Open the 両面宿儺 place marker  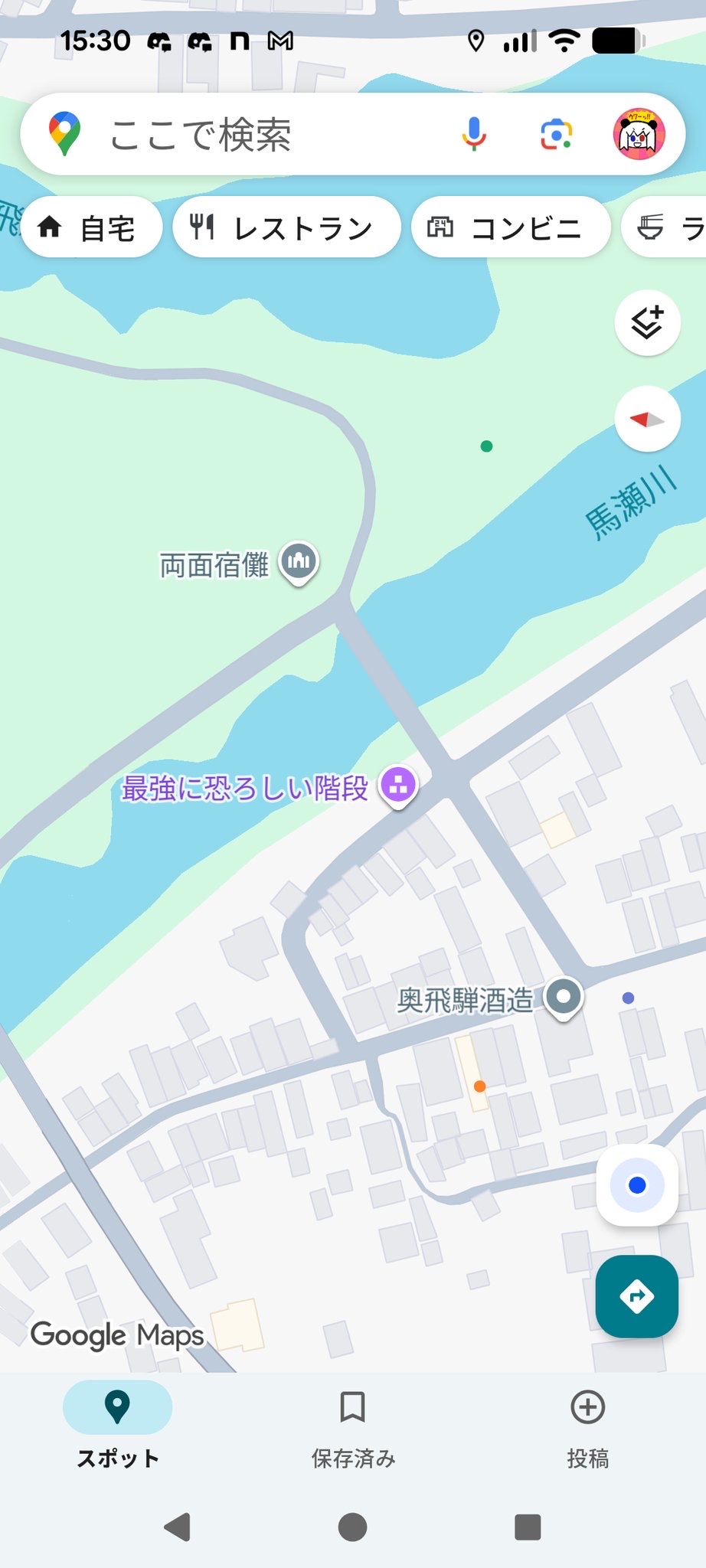[299, 562]
